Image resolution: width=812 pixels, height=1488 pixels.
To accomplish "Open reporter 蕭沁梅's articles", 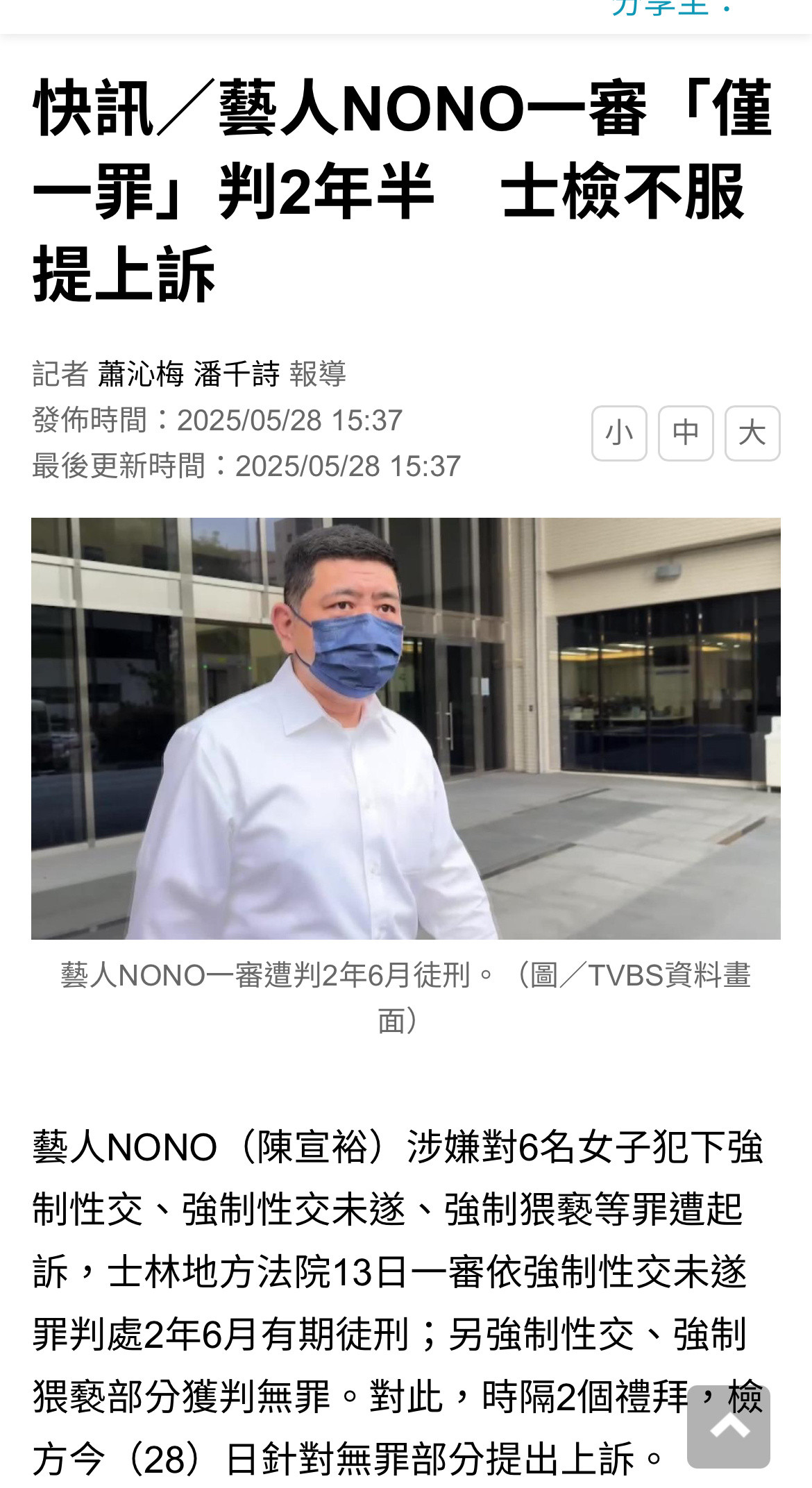I will pos(141,374).
